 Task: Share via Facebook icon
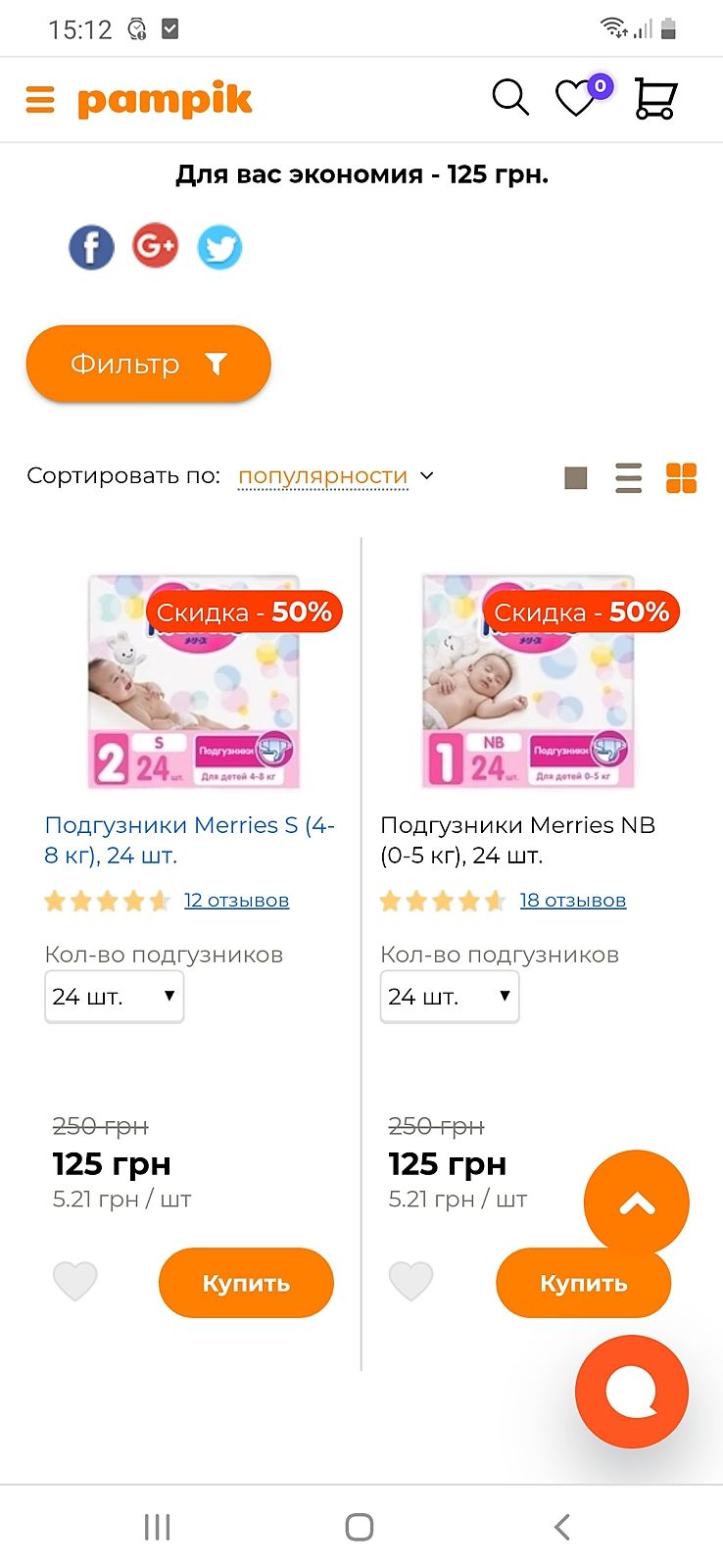pos(91,247)
